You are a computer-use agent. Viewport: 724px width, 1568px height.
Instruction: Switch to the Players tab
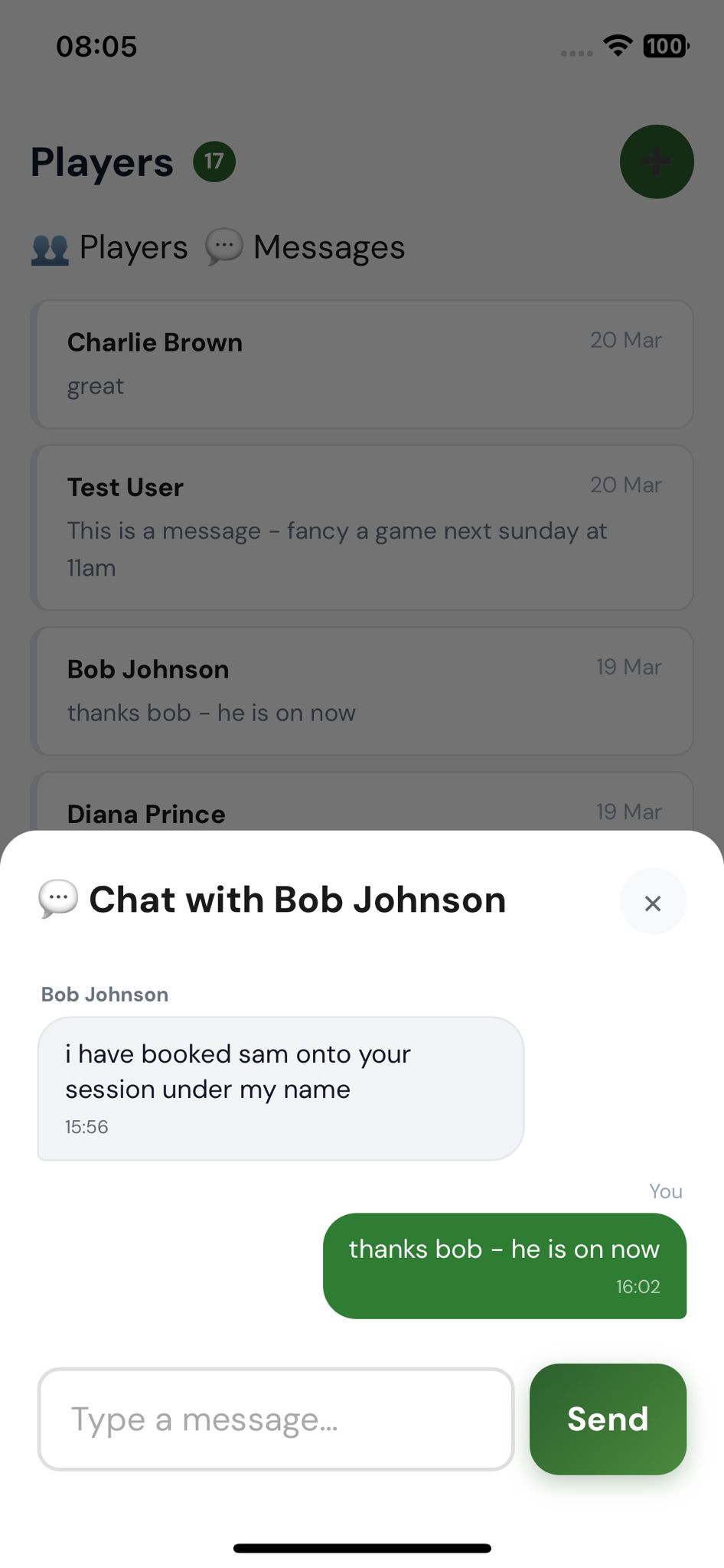(134, 247)
